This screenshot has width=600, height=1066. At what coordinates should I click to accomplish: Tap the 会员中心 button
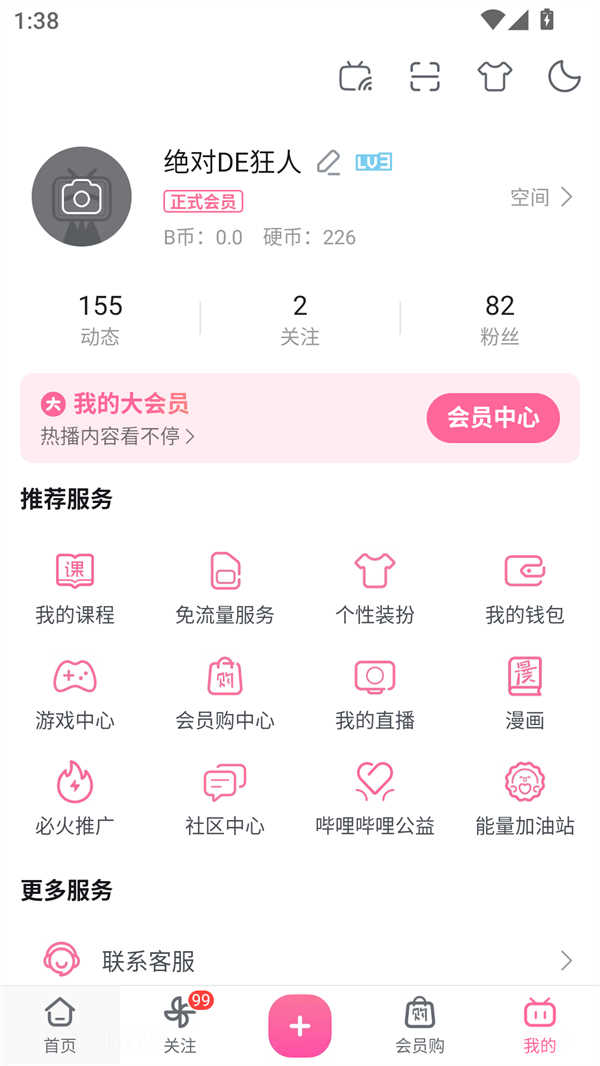492,418
